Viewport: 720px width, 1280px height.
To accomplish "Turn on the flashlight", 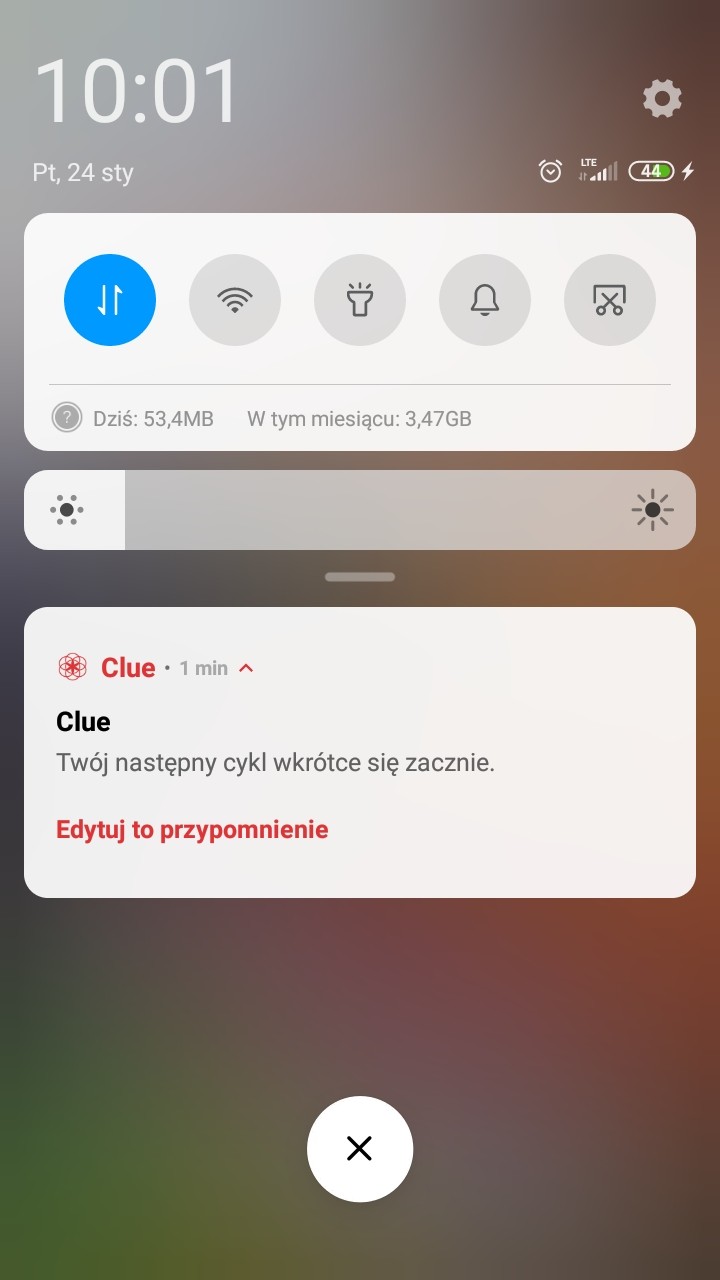I will click(360, 300).
